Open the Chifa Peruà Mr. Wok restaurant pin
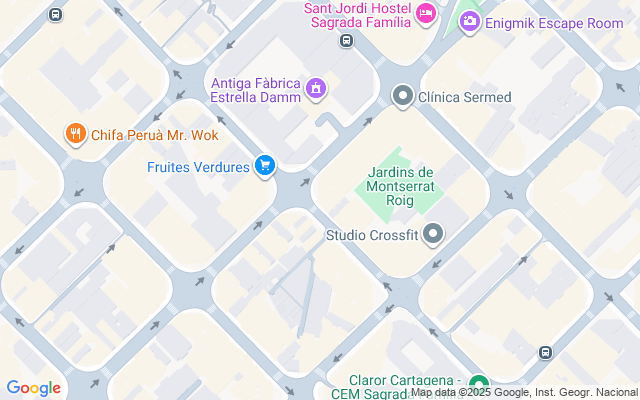Viewport: 640px width, 400px height. (75, 134)
